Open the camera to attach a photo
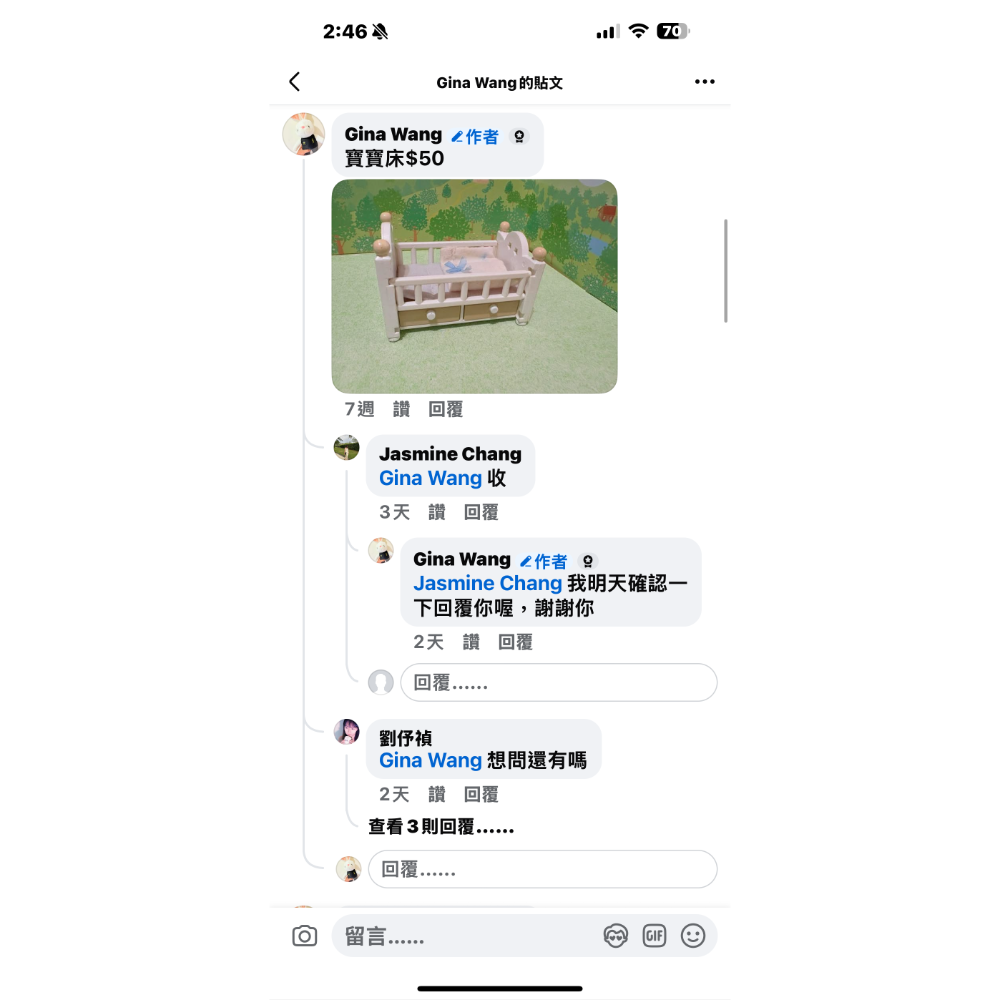 pos(304,936)
